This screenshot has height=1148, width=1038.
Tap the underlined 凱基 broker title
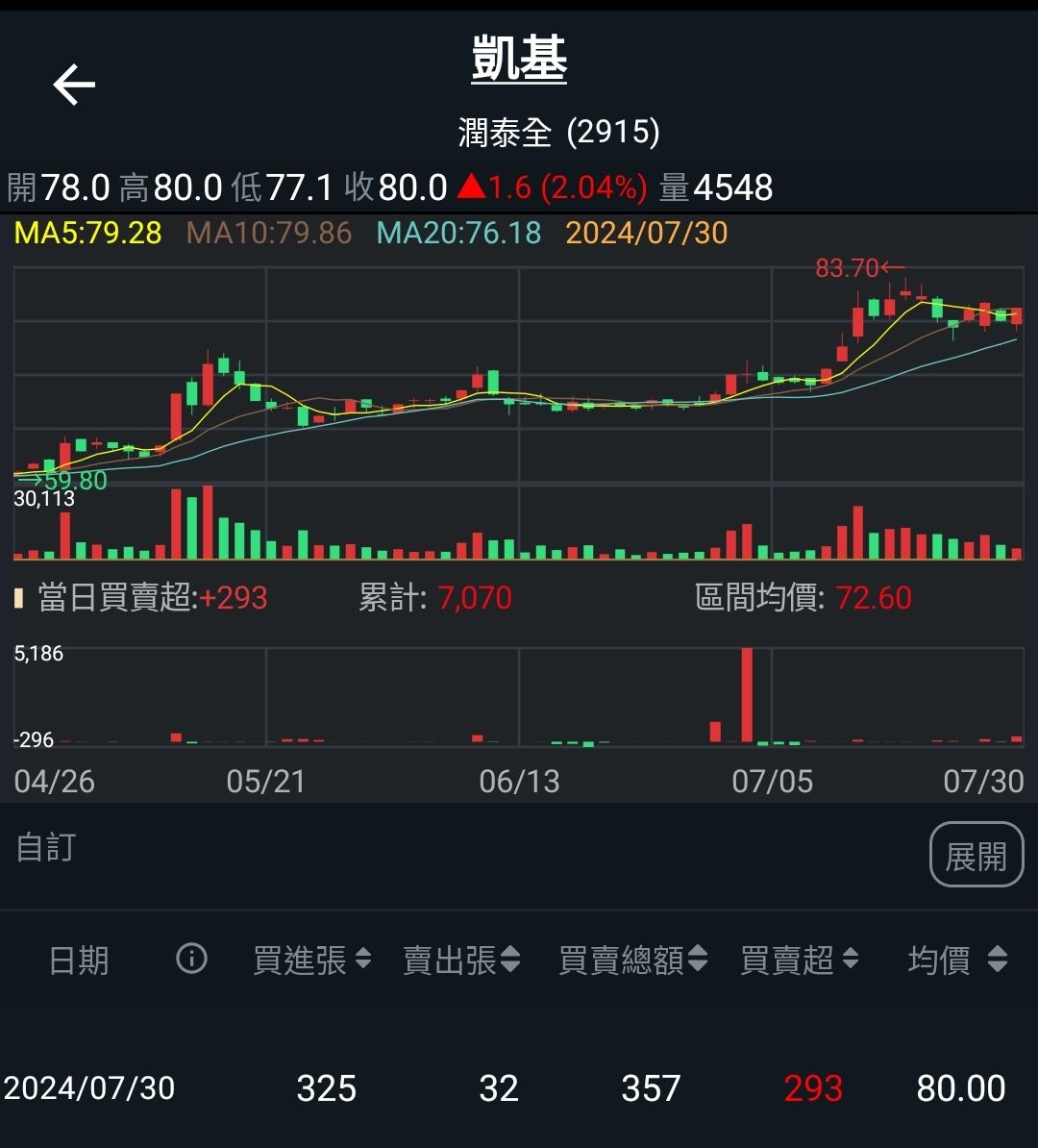pyautogui.click(x=519, y=60)
